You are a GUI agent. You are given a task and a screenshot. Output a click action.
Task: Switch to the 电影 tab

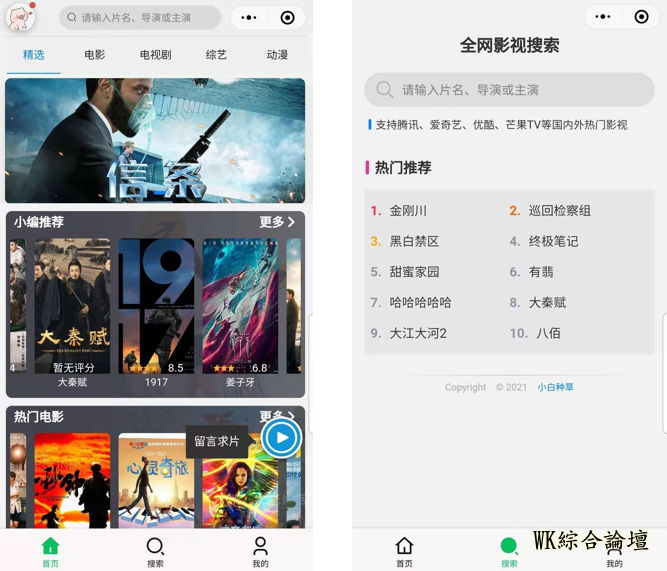pos(95,55)
